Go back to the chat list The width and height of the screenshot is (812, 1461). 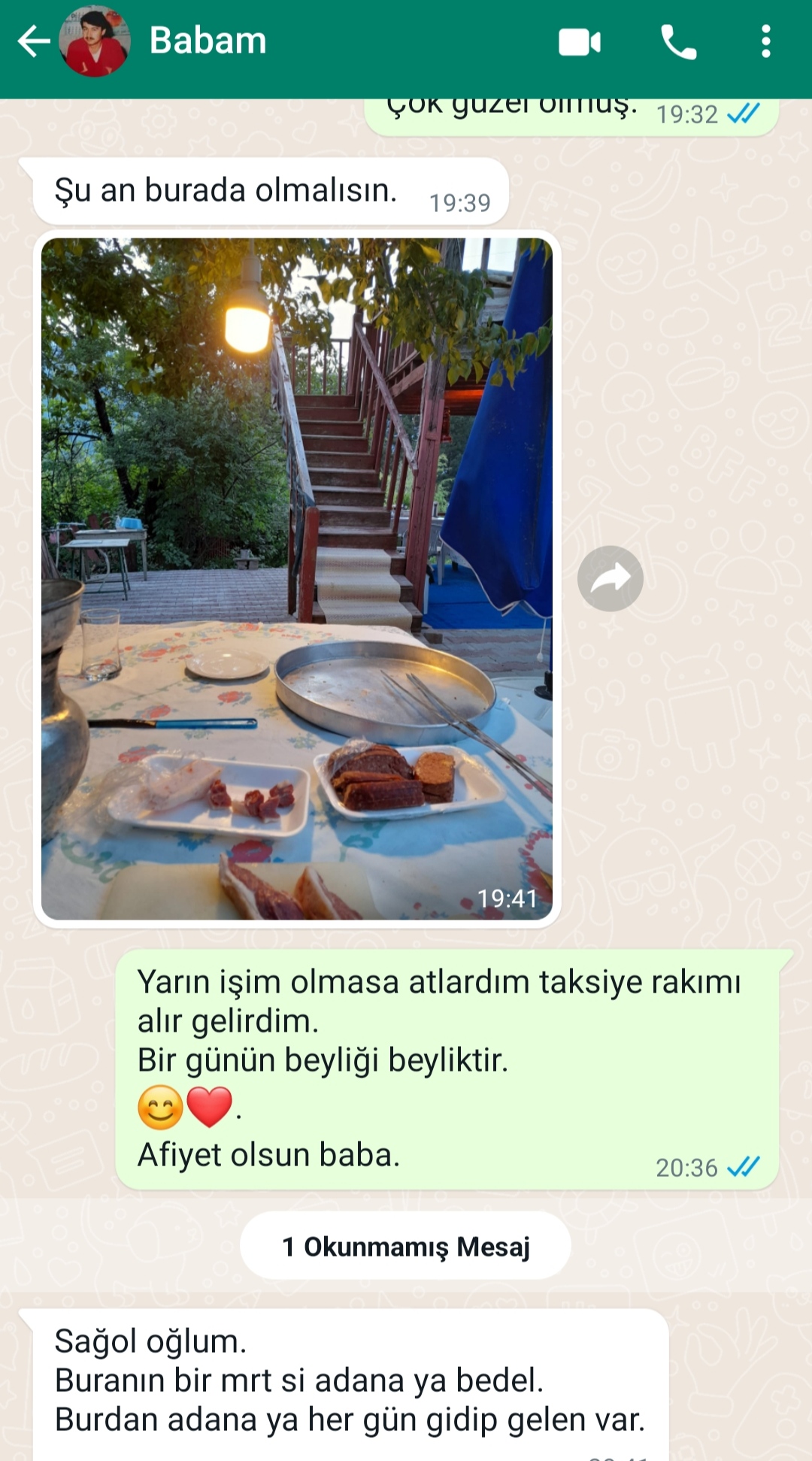coord(33,41)
